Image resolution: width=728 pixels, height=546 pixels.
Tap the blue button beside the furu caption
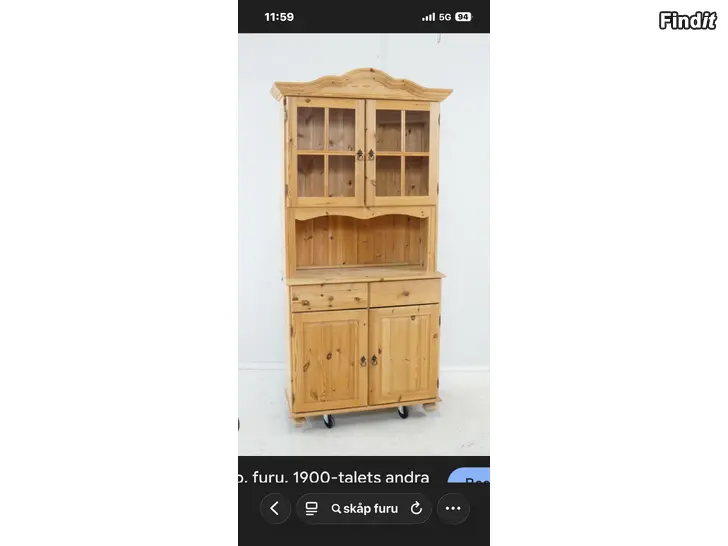[470, 480]
